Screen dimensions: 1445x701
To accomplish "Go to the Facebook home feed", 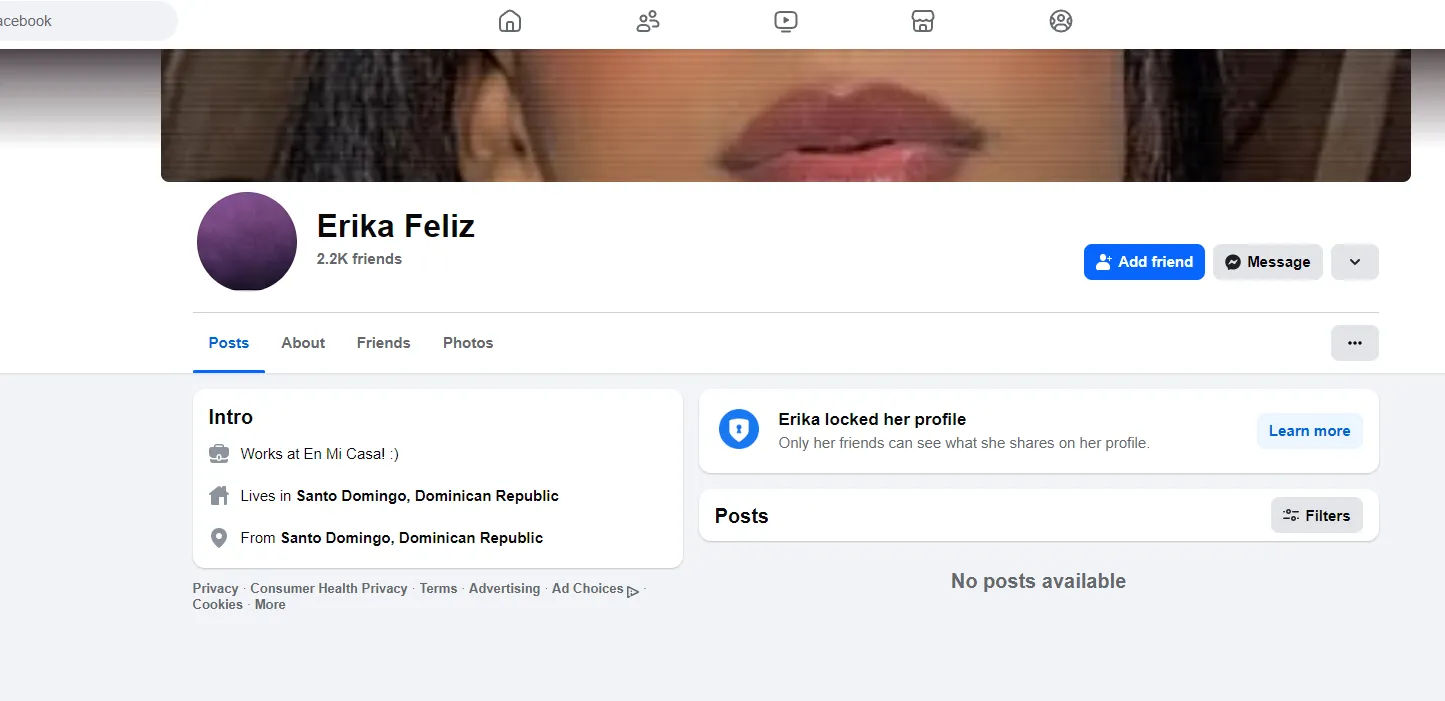I will (x=510, y=21).
